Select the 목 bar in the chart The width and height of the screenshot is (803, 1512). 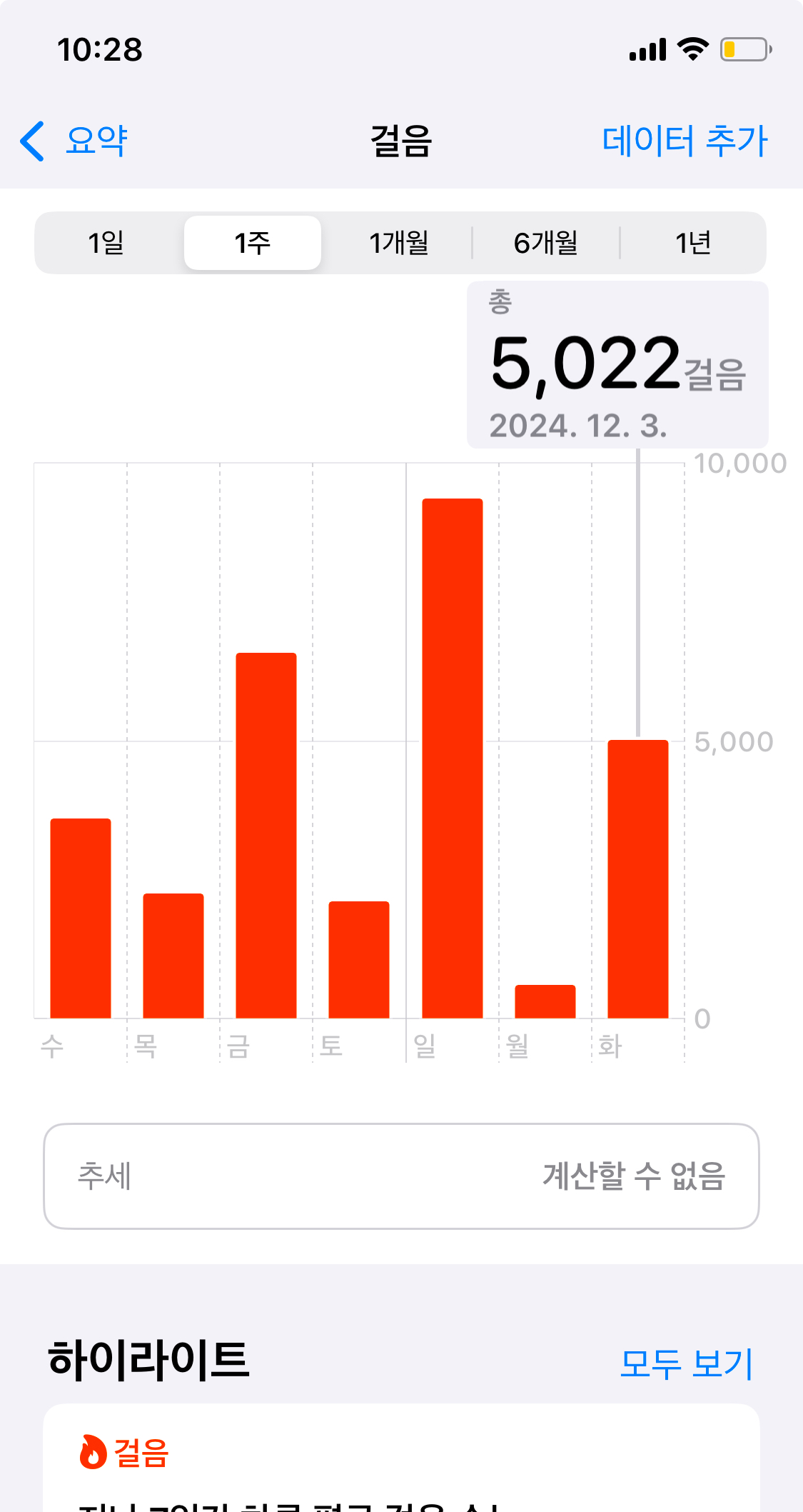[x=173, y=956]
